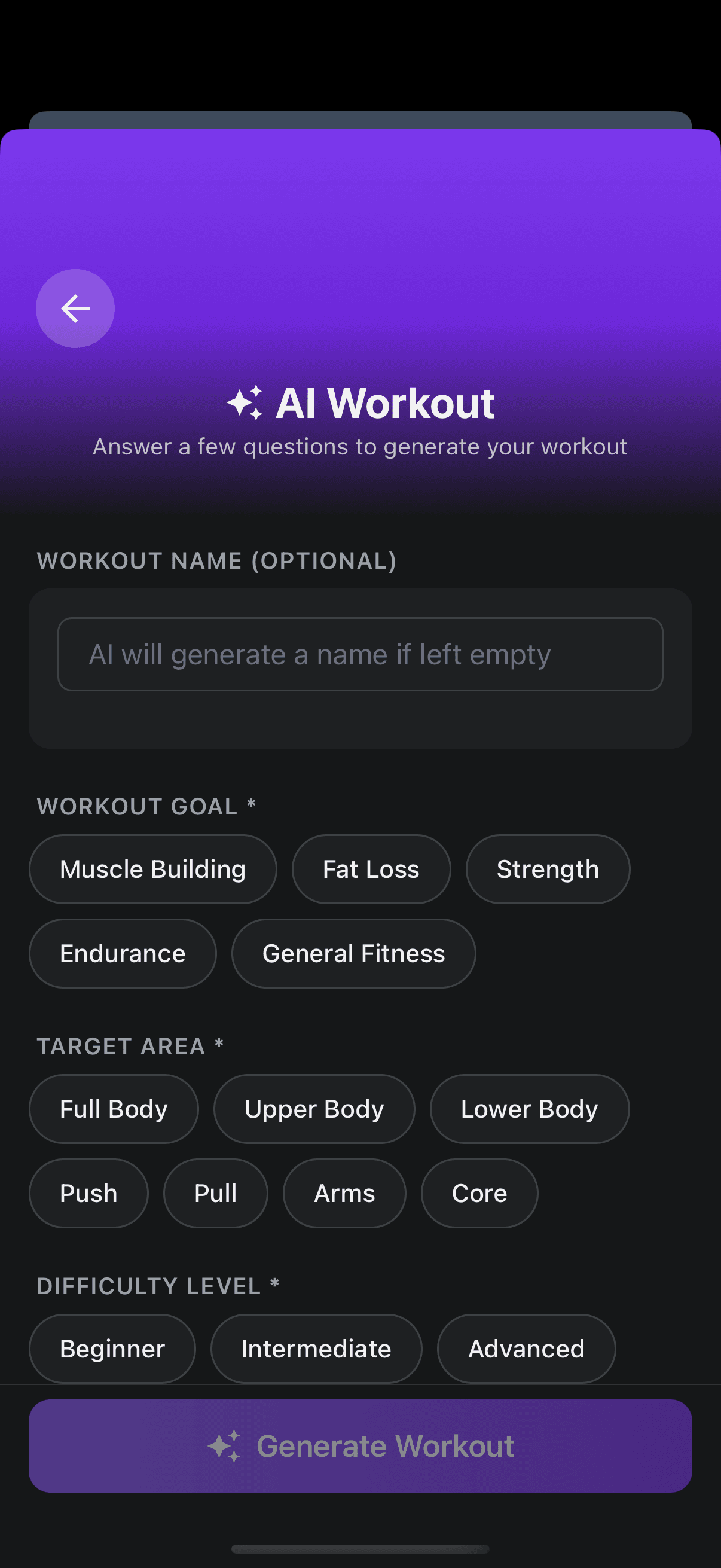Enable the Arms target area
Image resolution: width=721 pixels, height=1568 pixels.
click(x=344, y=1192)
